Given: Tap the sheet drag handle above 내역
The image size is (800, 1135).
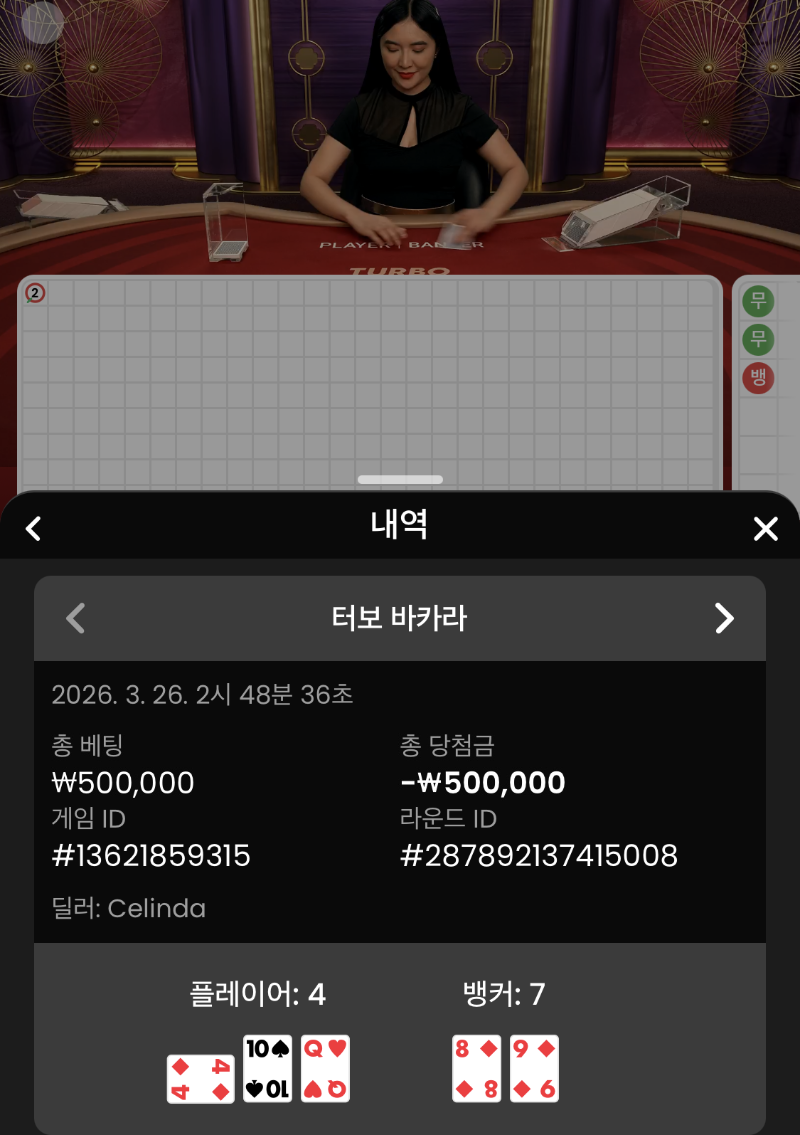Looking at the screenshot, I should point(400,480).
